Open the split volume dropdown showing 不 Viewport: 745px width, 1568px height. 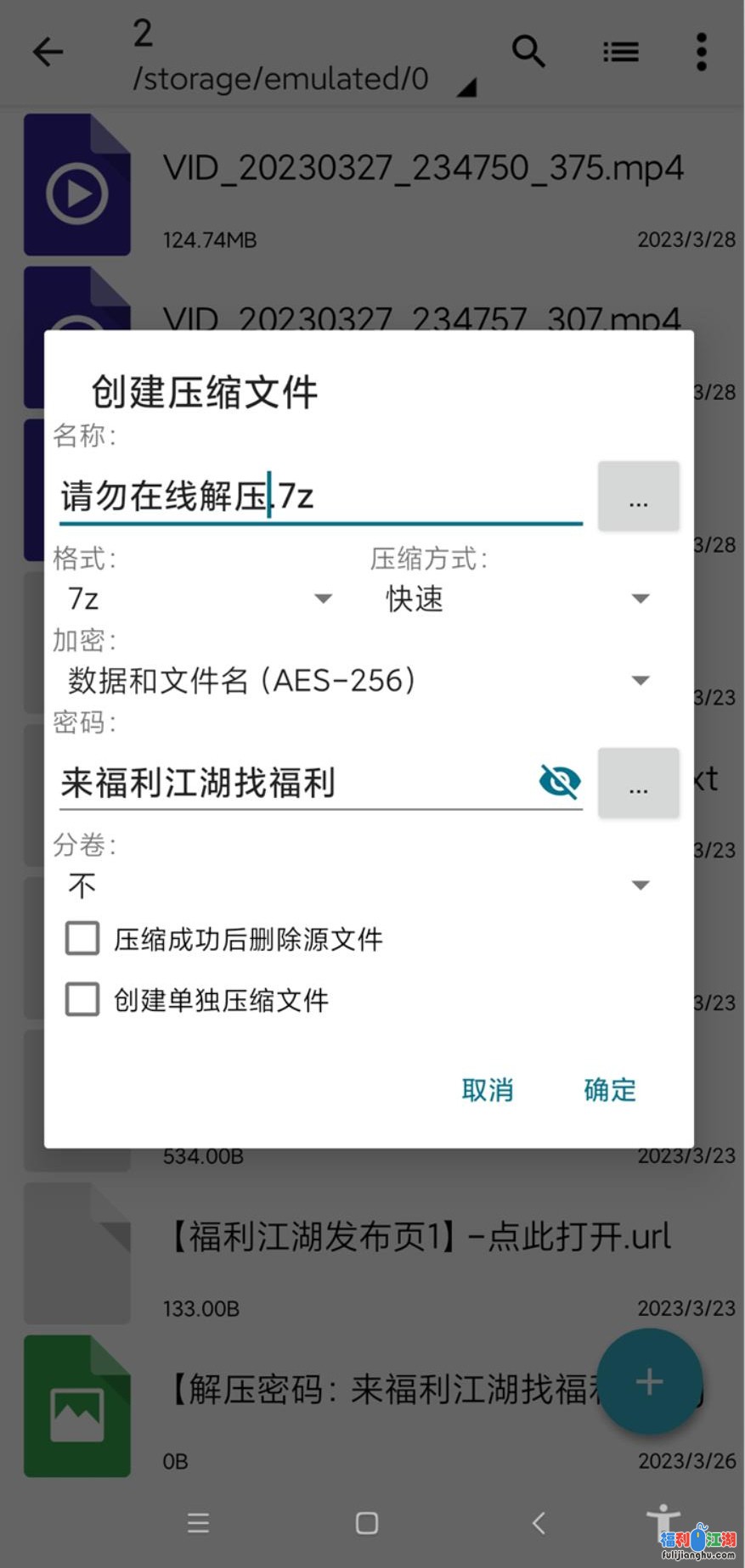pyautogui.click(x=358, y=885)
